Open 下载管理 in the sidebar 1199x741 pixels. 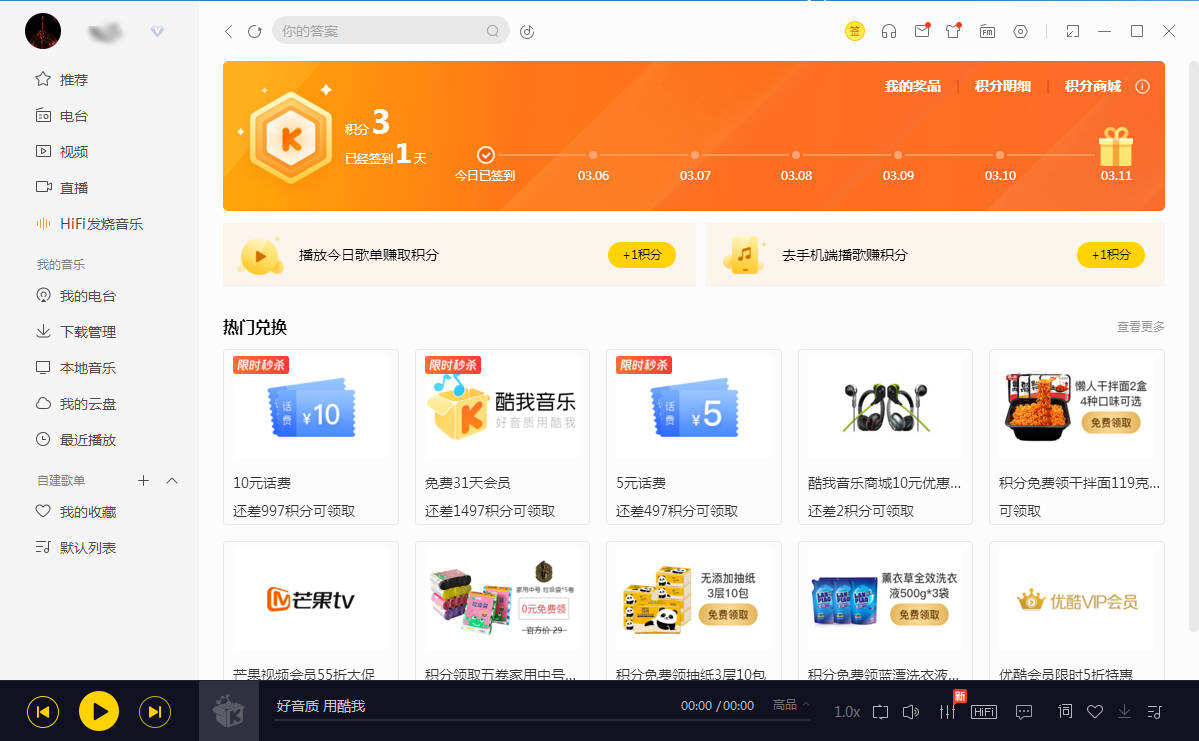(87, 332)
